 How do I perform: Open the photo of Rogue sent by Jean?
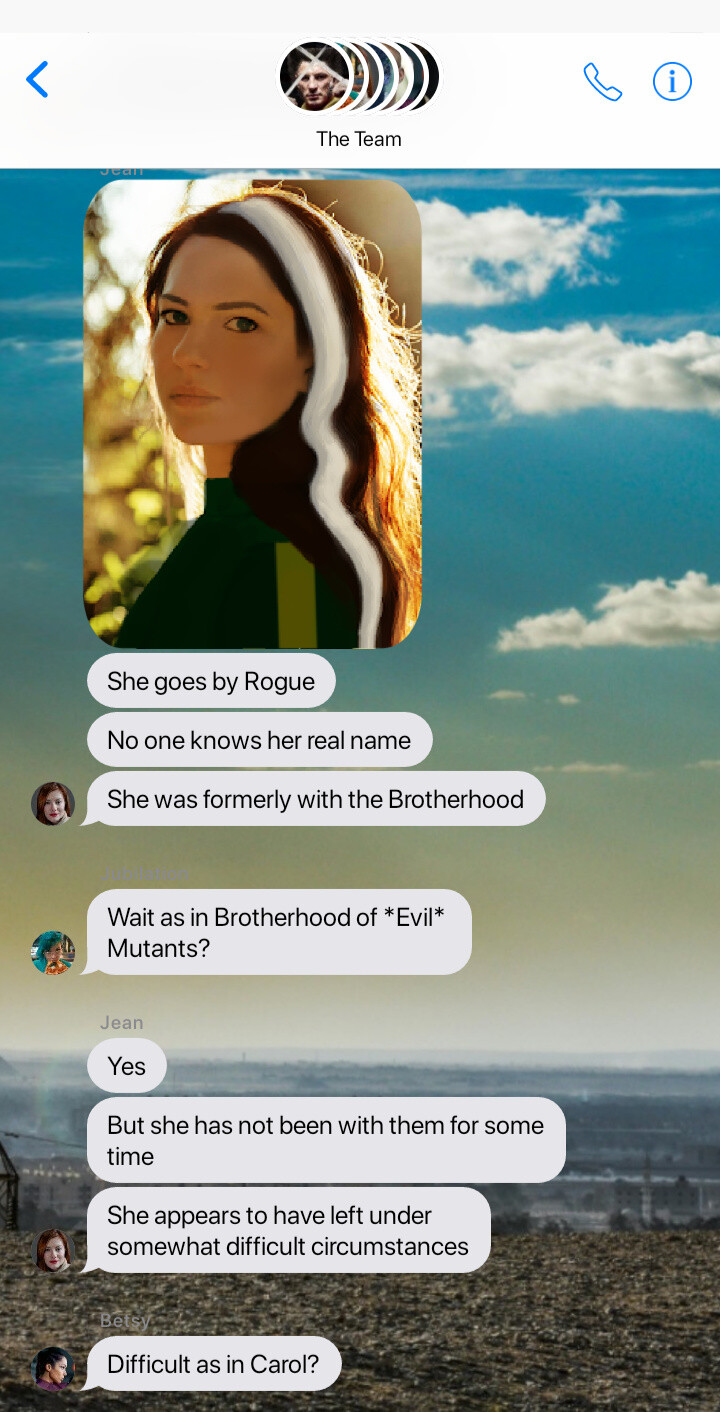[252, 413]
